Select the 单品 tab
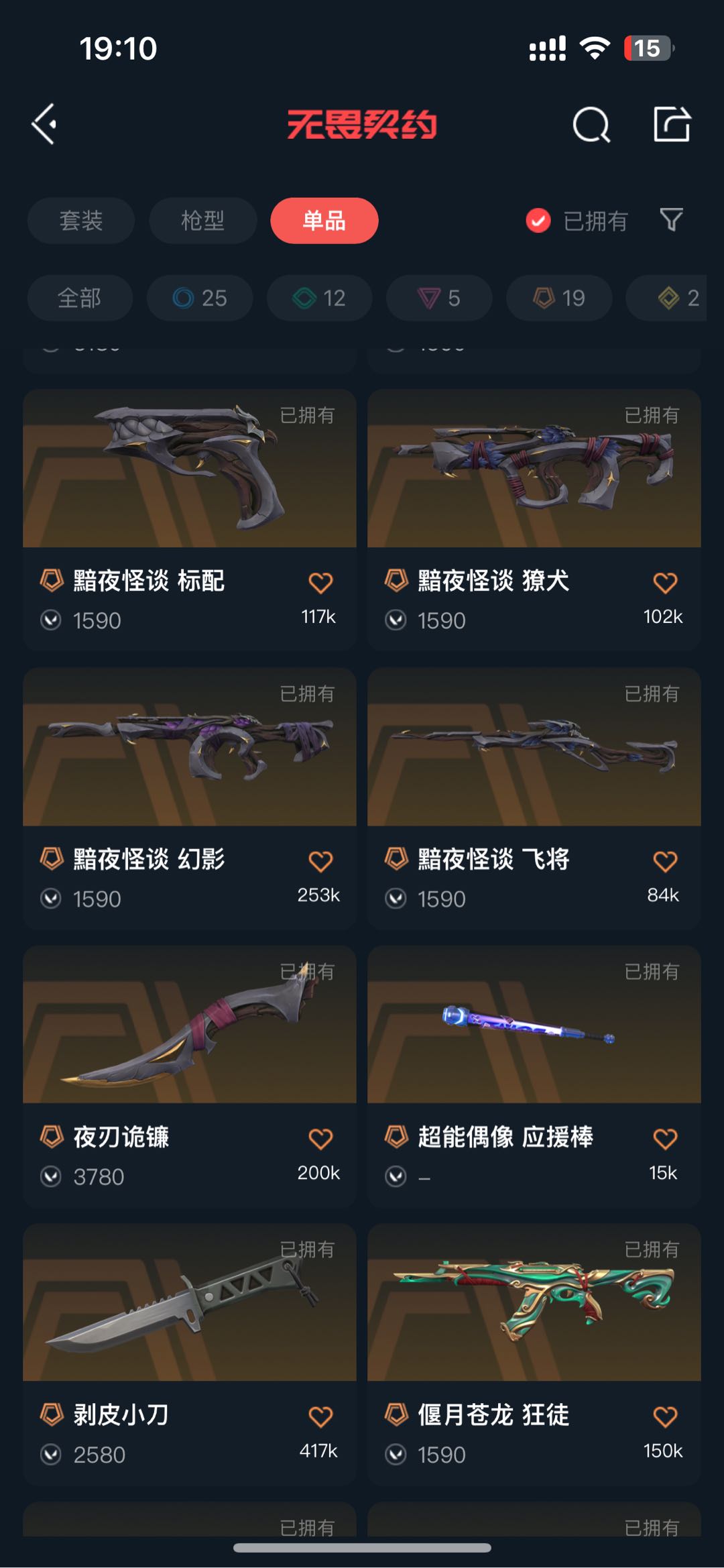The image size is (724, 1568). pos(324,221)
